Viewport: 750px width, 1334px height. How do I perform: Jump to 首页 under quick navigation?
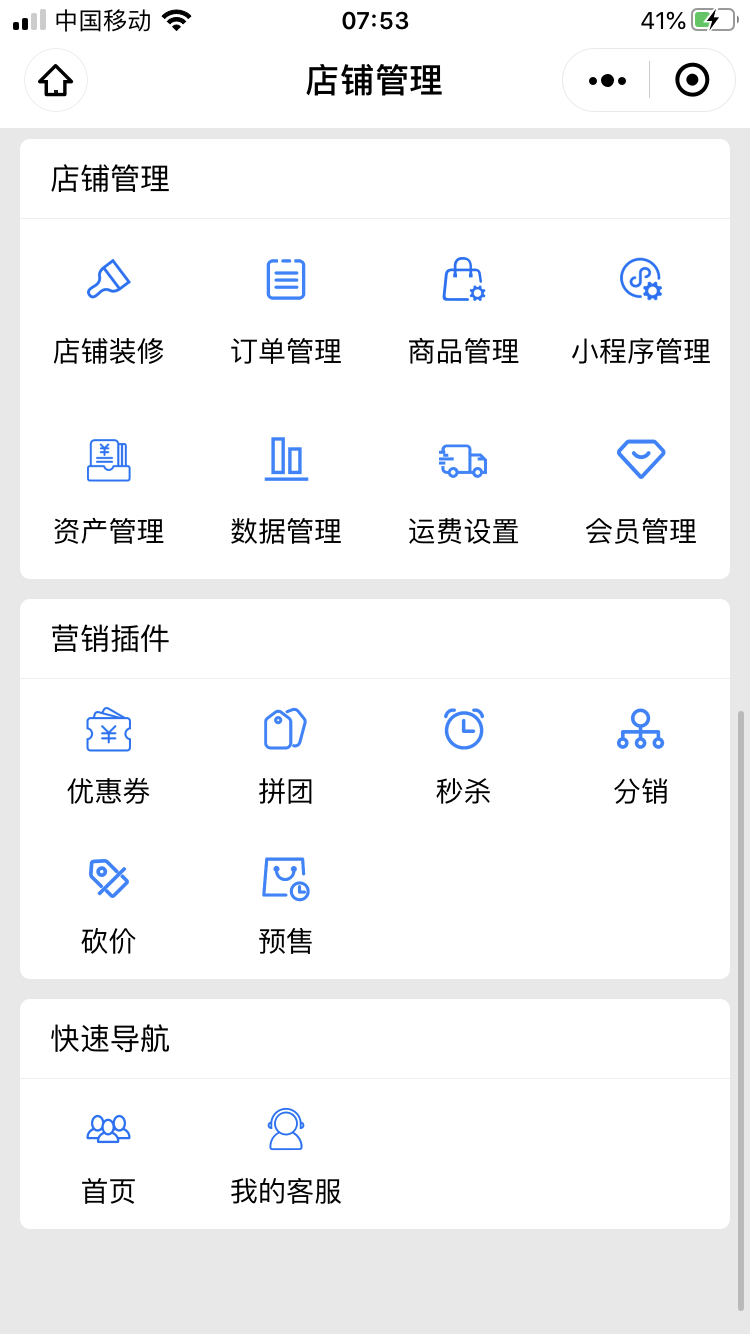[x=109, y=1155]
